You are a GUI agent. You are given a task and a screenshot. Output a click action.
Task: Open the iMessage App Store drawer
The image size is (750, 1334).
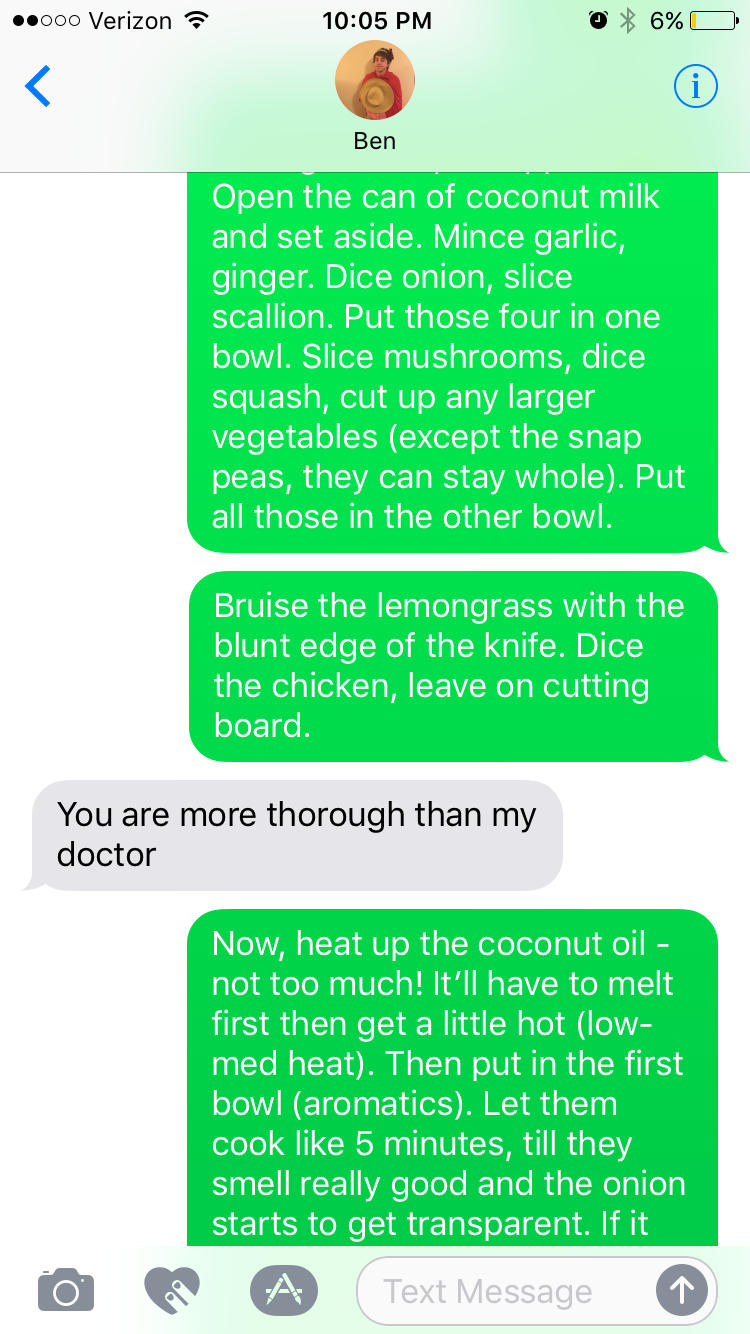click(x=284, y=1290)
